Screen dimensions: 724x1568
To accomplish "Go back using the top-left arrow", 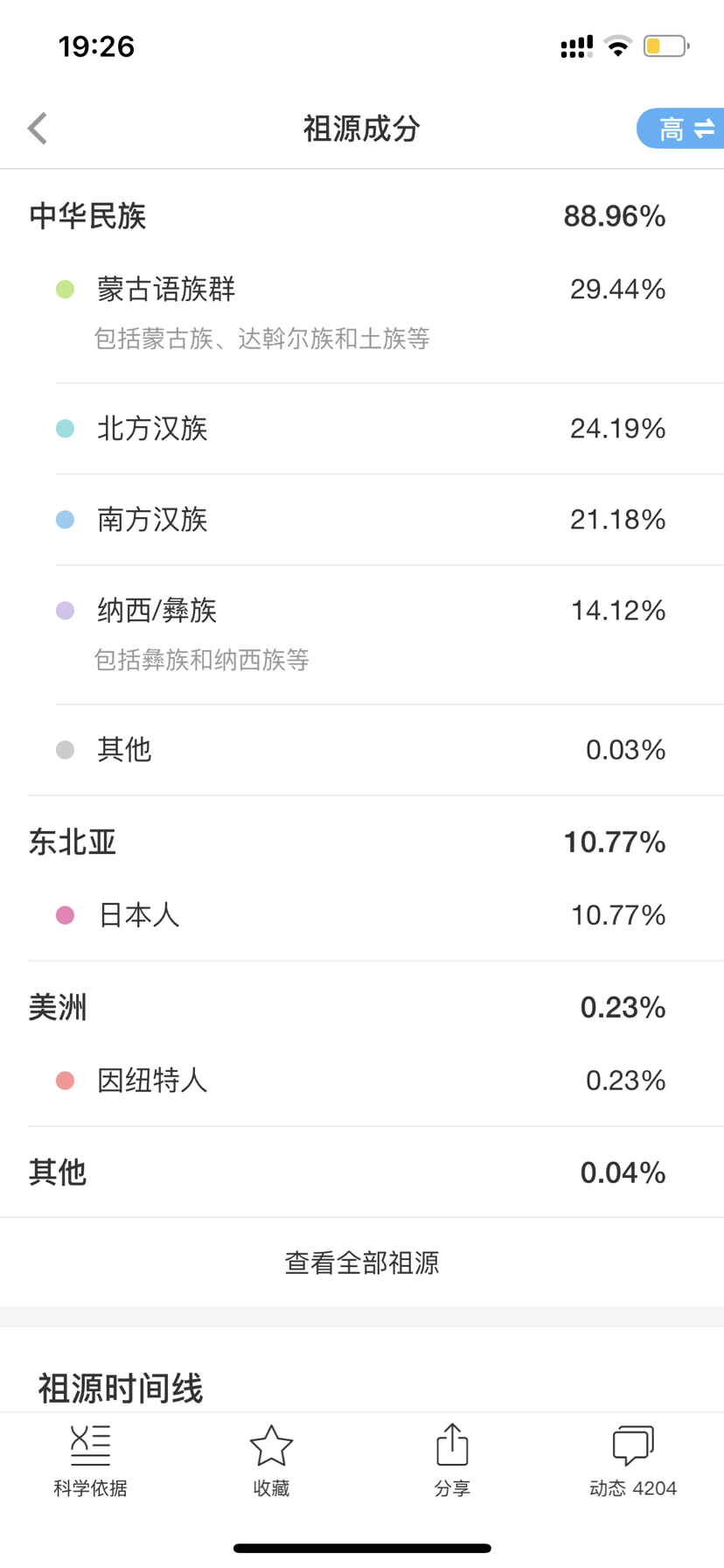I will 38,129.
